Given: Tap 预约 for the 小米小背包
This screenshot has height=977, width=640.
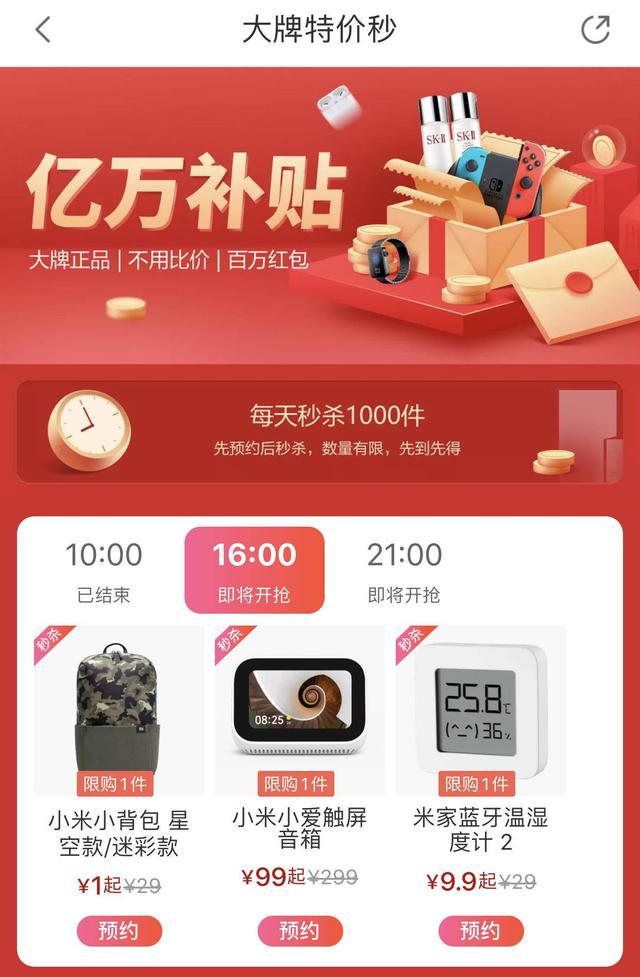Looking at the screenshot, I should [119, 931].
